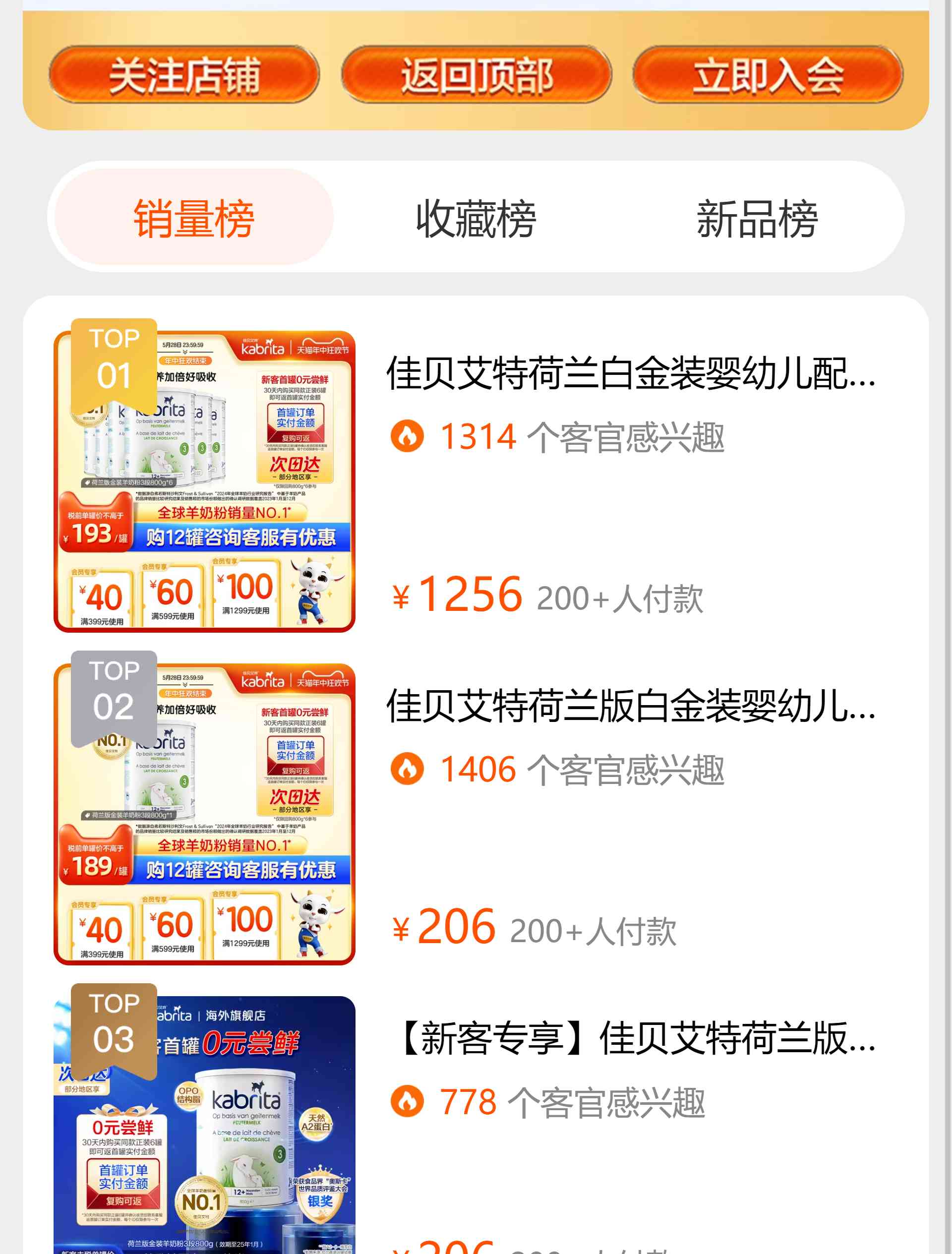952x1254 pixels.
Task: Tap the 关注店铺 button
Action: 184,75
